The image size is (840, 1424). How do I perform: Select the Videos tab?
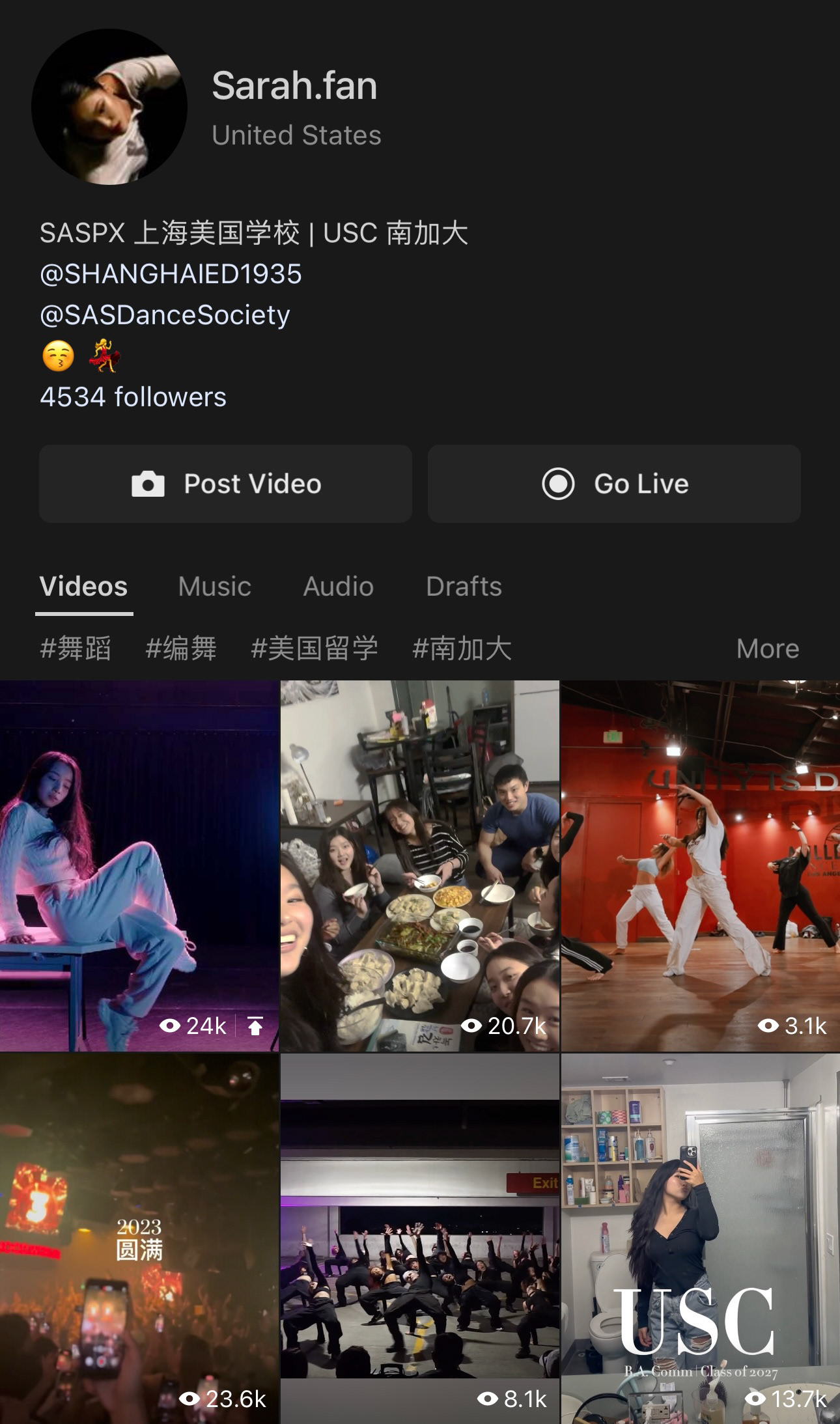point(84,587)
